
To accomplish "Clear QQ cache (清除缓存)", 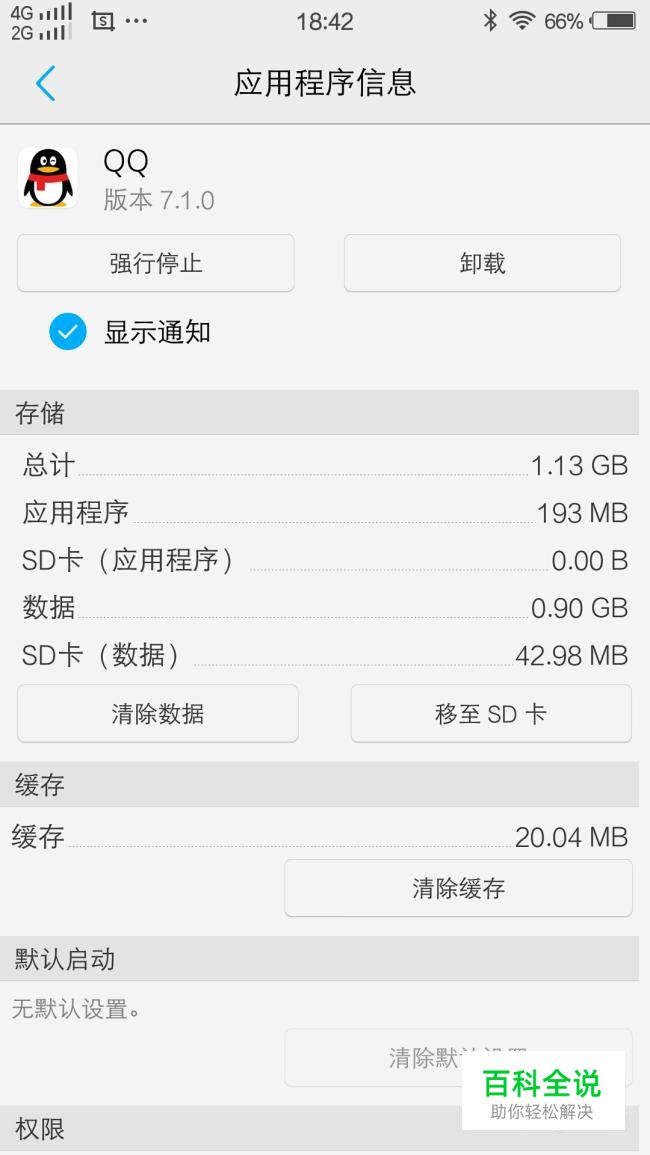I will pyautogui.click(x=458, y=888).
